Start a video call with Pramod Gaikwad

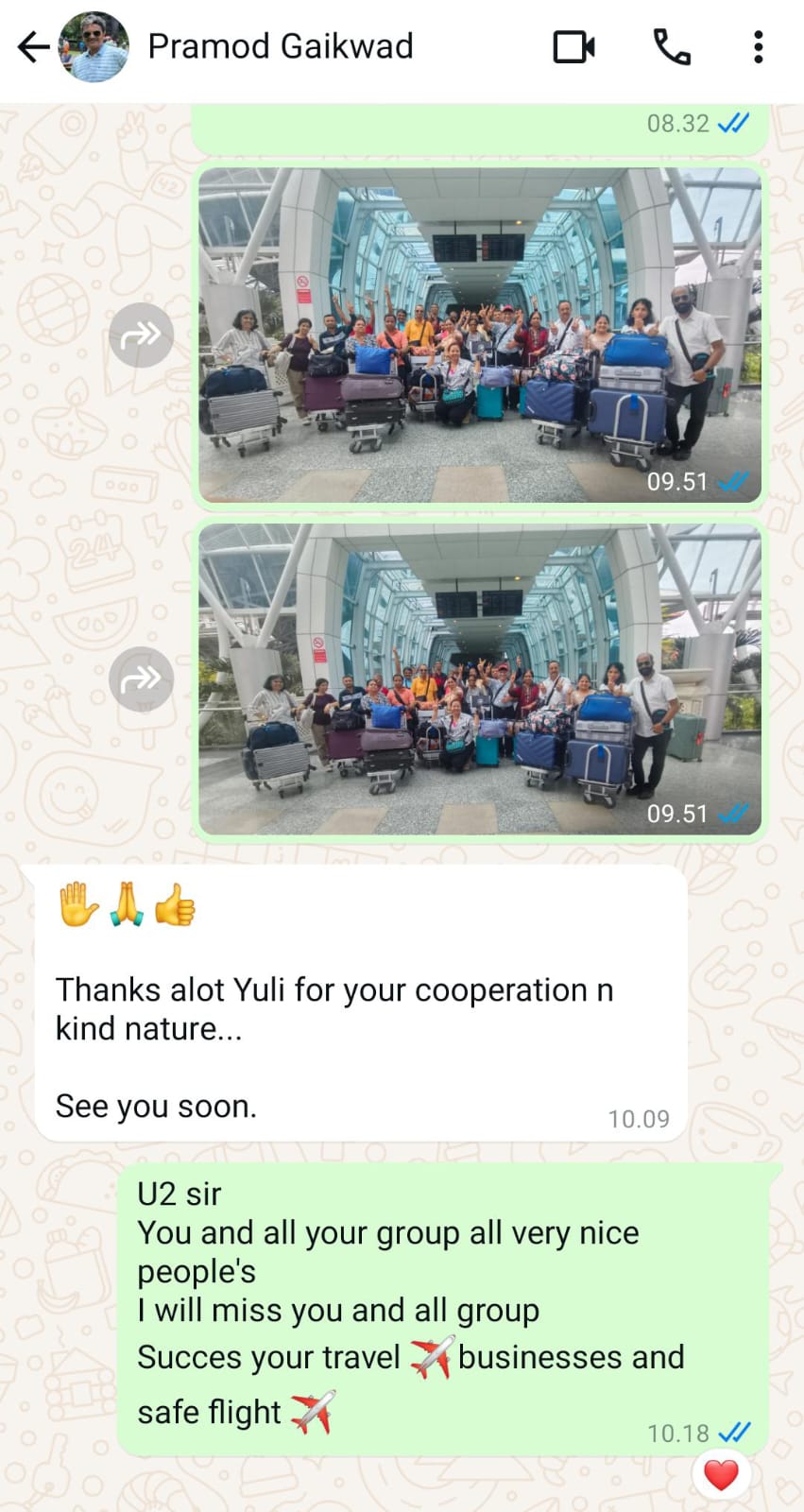click(573, 46)
